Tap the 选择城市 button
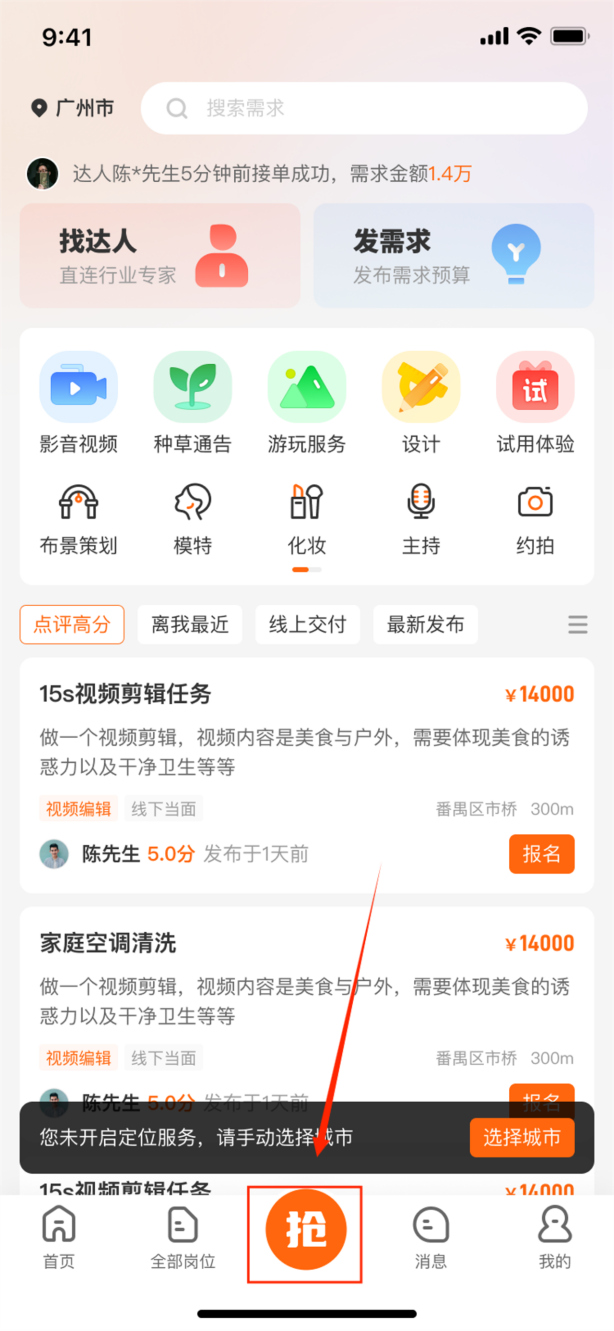The image size is (614, 1331). (x=522, y=1138)
